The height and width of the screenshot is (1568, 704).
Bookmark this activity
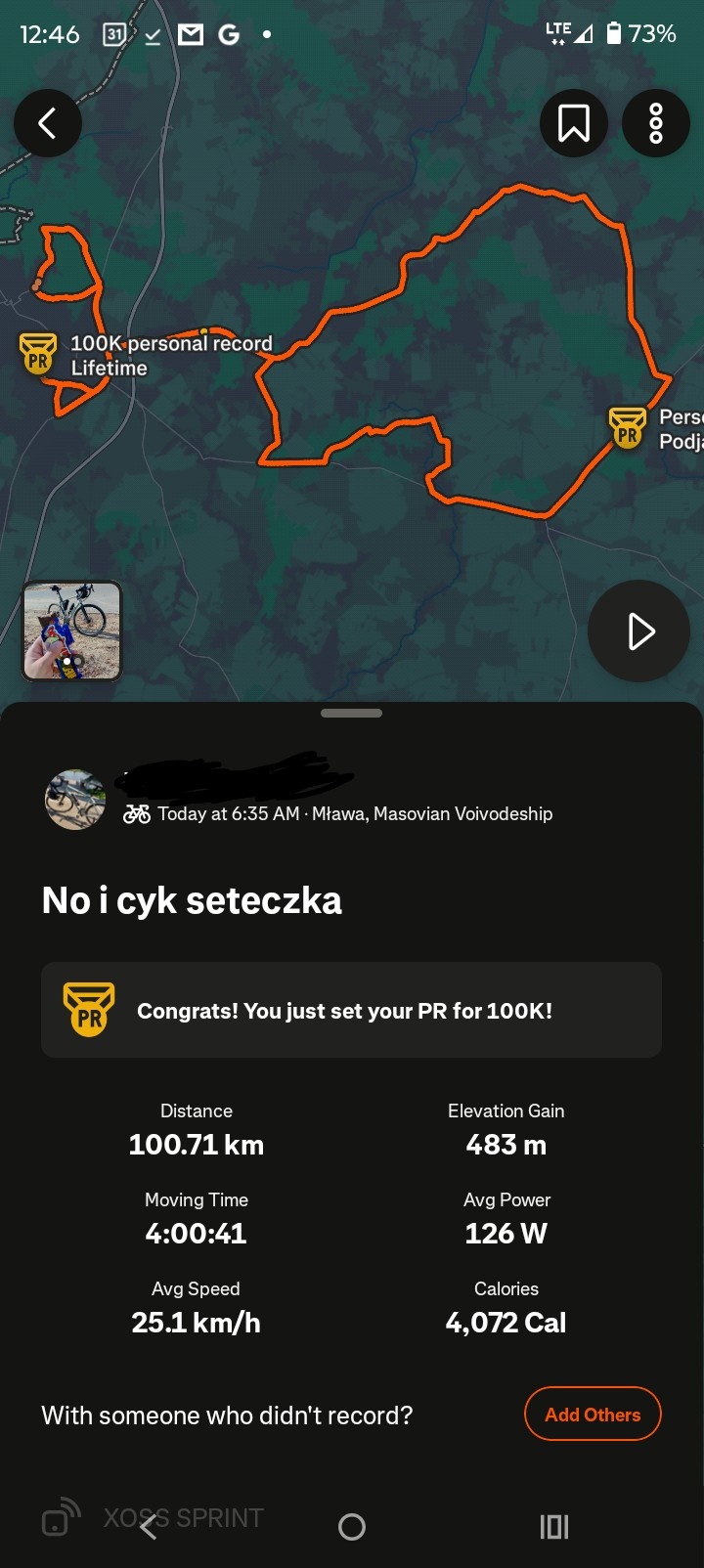click(574, 123)
